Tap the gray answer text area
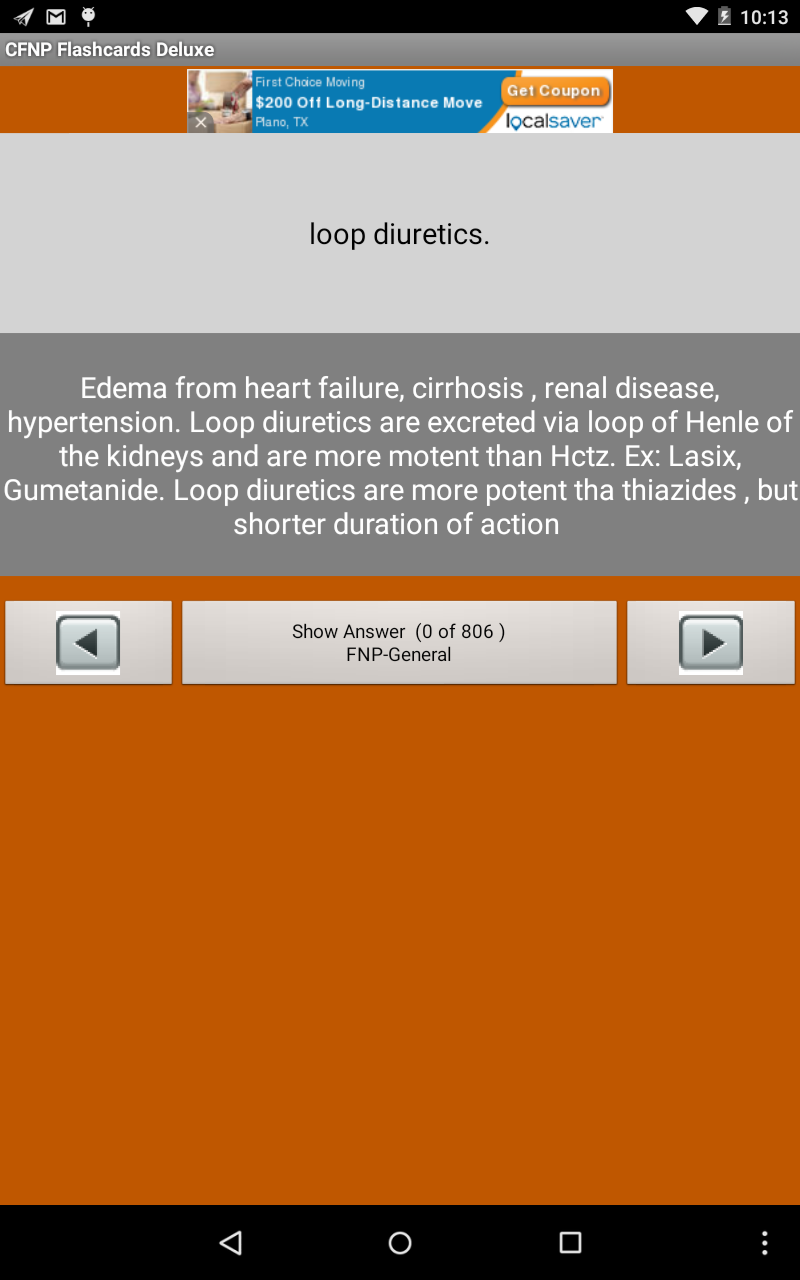This screenshot has width=800, height=1280. tap(400, 455)
